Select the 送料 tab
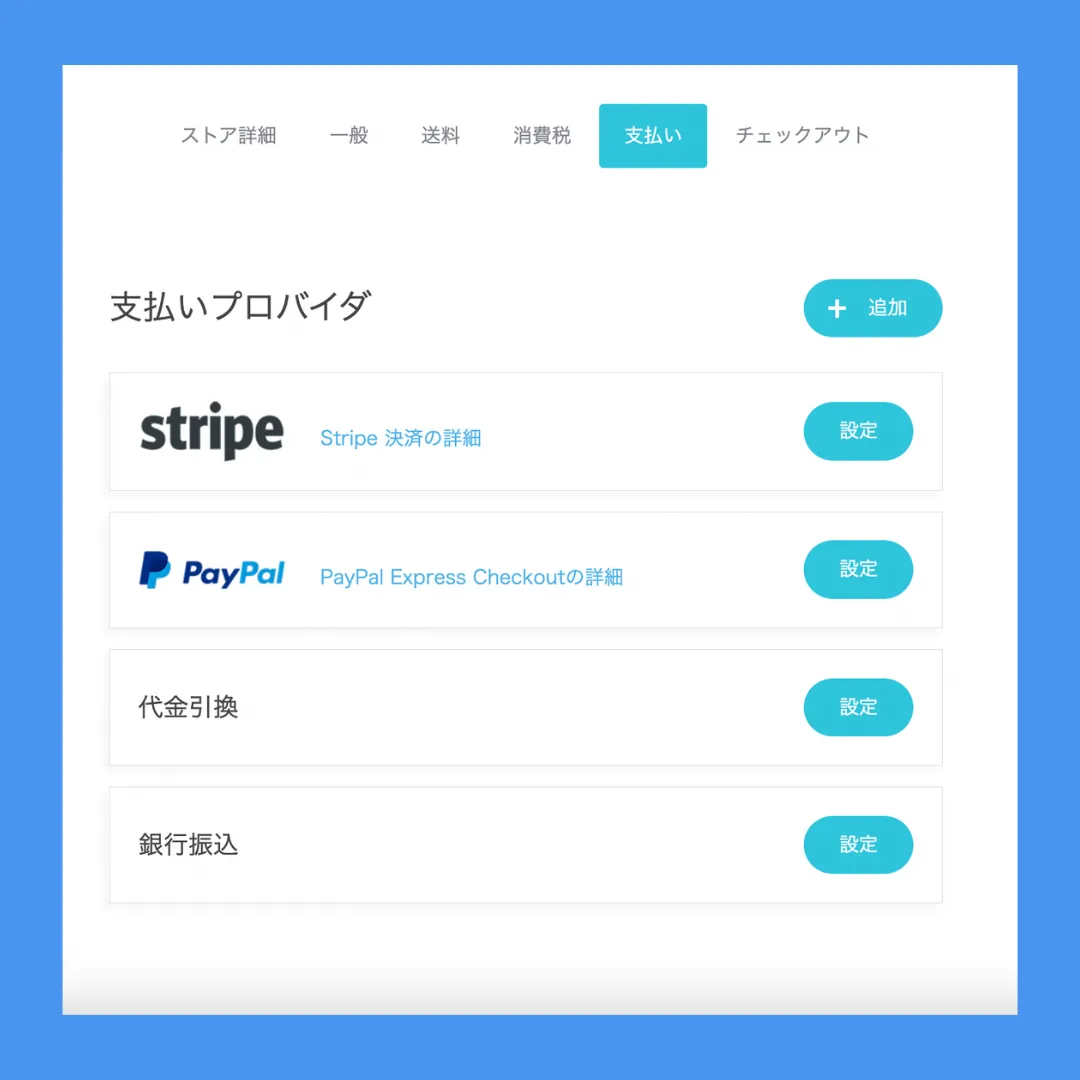This screenshot has height=1080, width=1080. click(x=440, y=136)
